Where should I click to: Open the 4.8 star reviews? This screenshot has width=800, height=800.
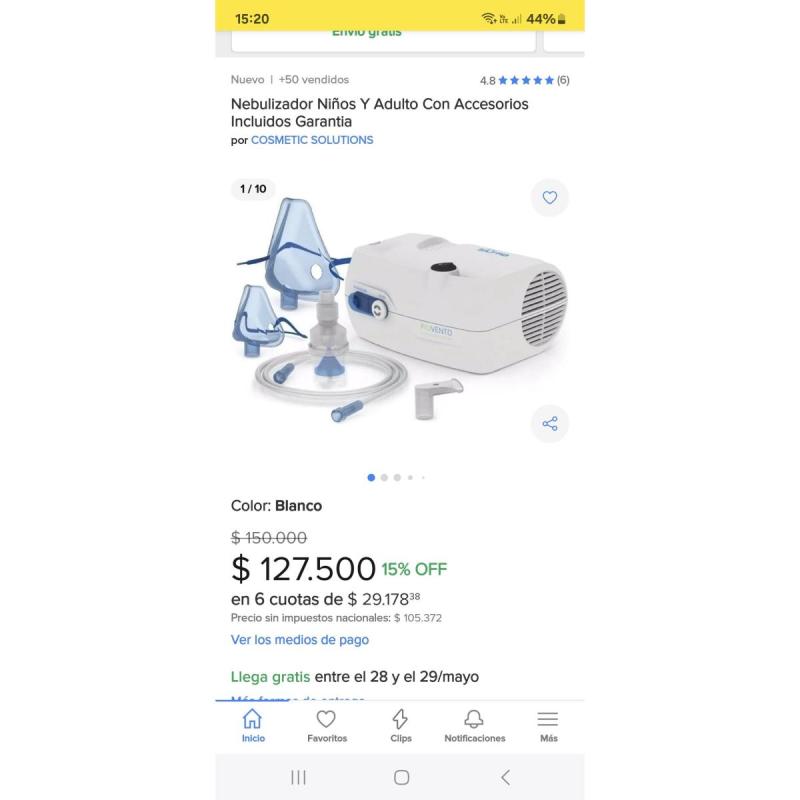click(x=524, y=80)
